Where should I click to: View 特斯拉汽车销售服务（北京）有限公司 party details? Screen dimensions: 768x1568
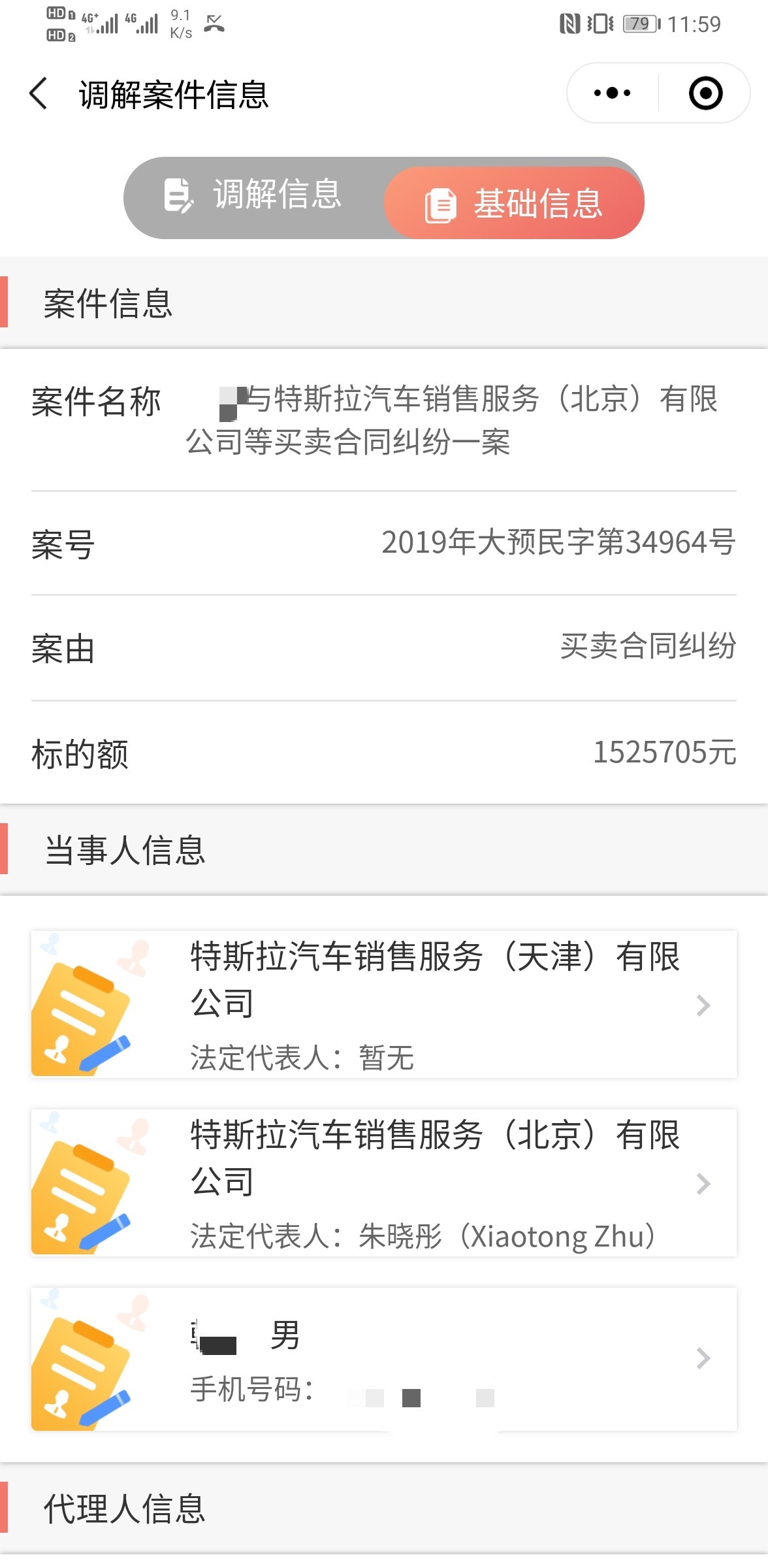(x=384, y=1183)
